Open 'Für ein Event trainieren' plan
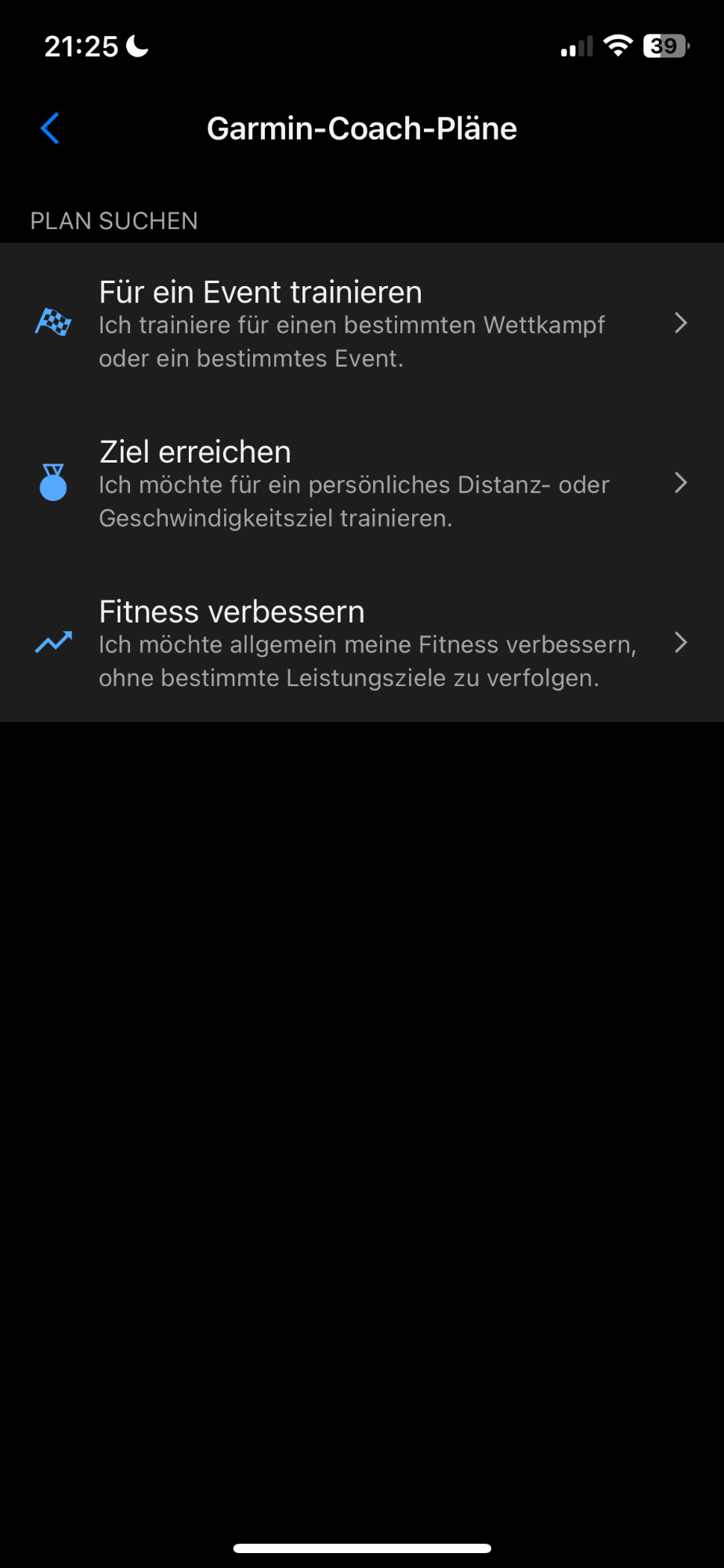The height and width of the screenshot is (1568, 724). 360,323
